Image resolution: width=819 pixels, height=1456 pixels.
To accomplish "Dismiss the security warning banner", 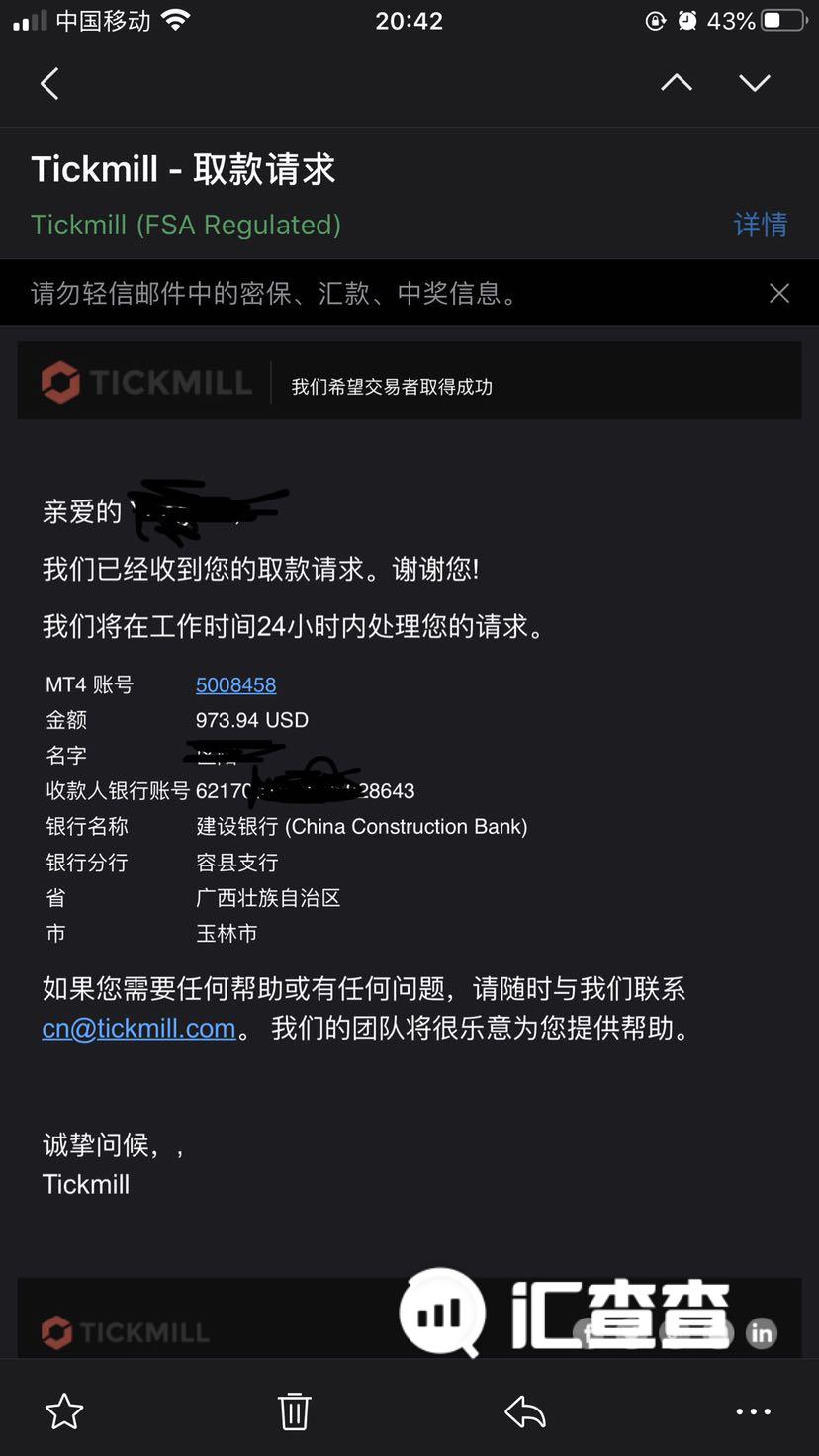I will pos(779,293).
